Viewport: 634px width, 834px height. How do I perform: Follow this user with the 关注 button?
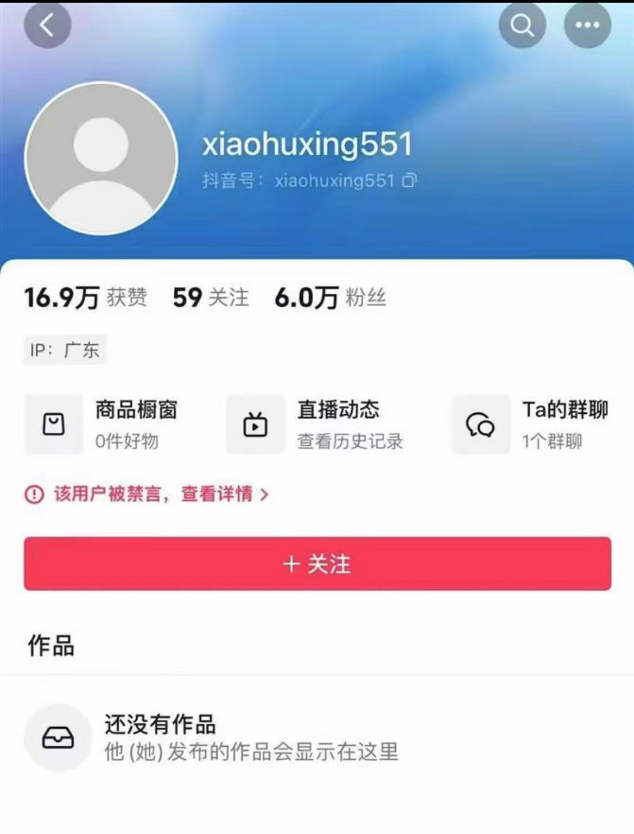pos(317,563)
